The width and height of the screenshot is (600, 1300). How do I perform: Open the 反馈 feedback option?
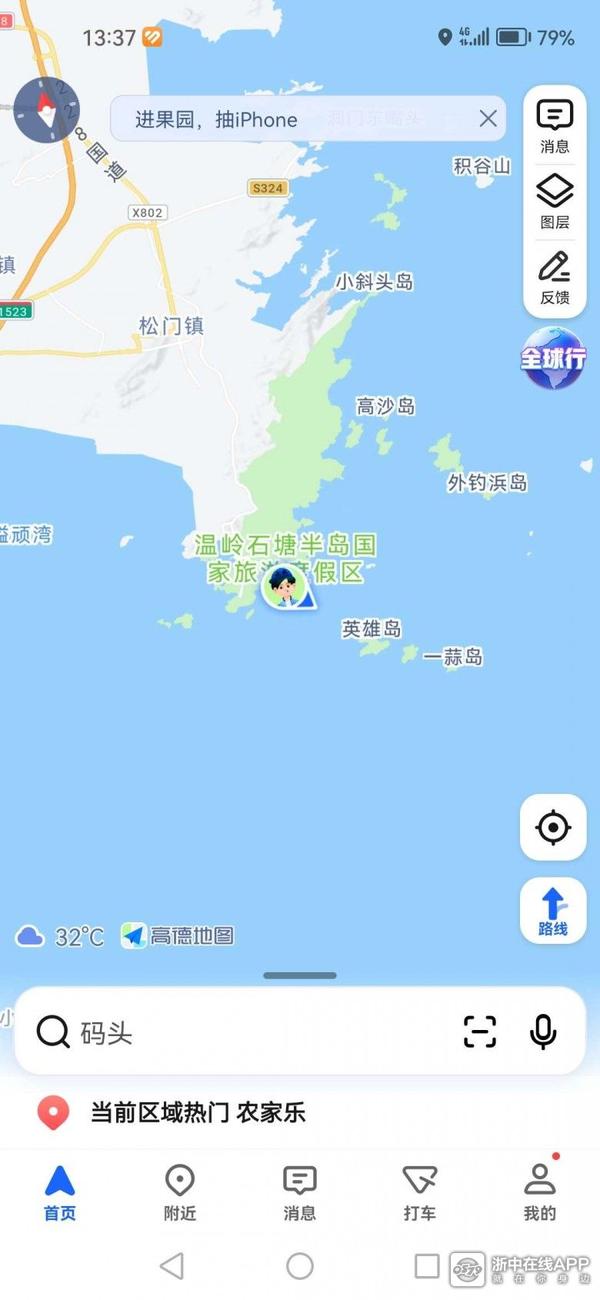click(x=555, y=277)
